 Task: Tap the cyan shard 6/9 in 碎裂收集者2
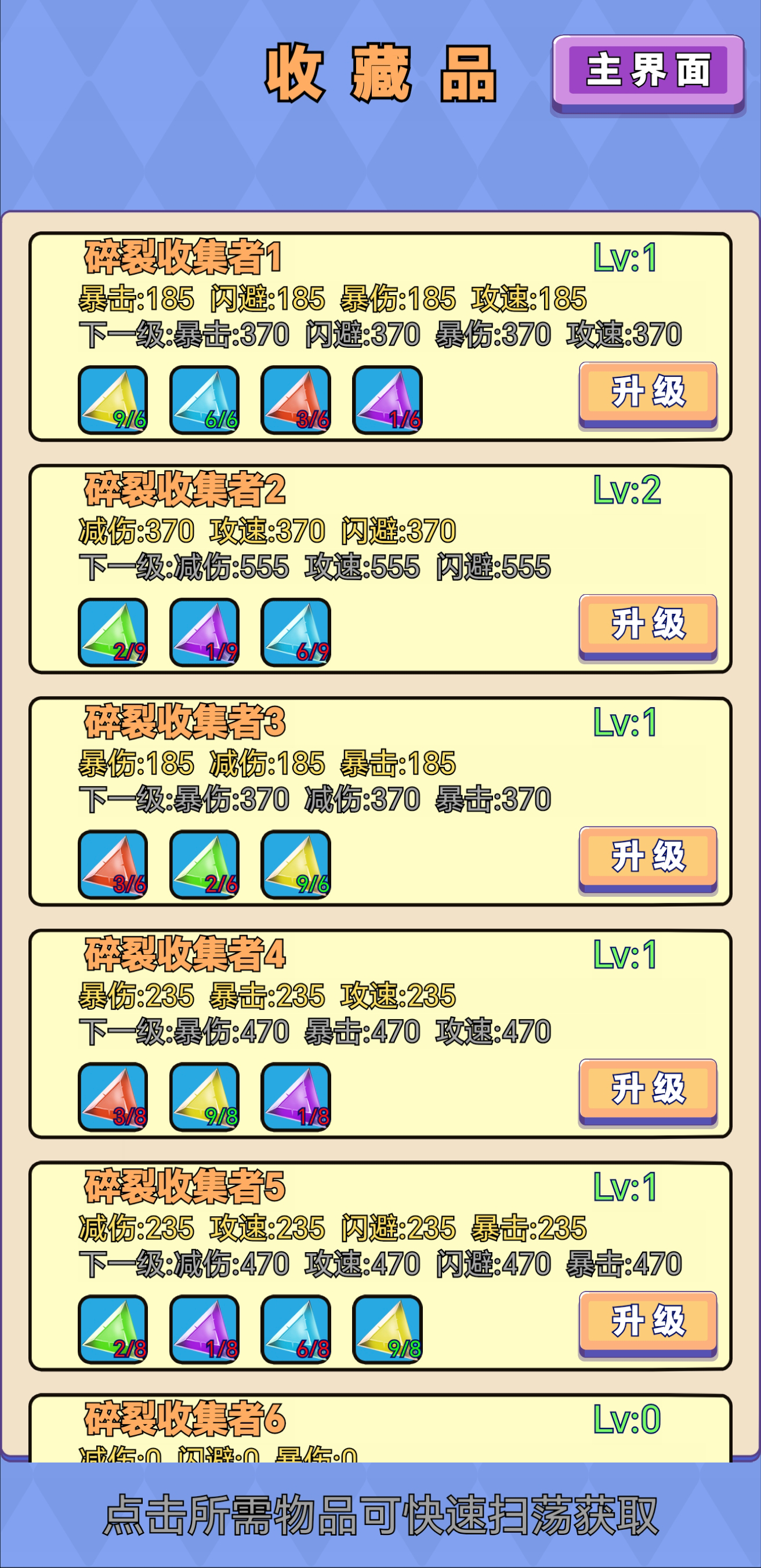click(x=295, y=632)
